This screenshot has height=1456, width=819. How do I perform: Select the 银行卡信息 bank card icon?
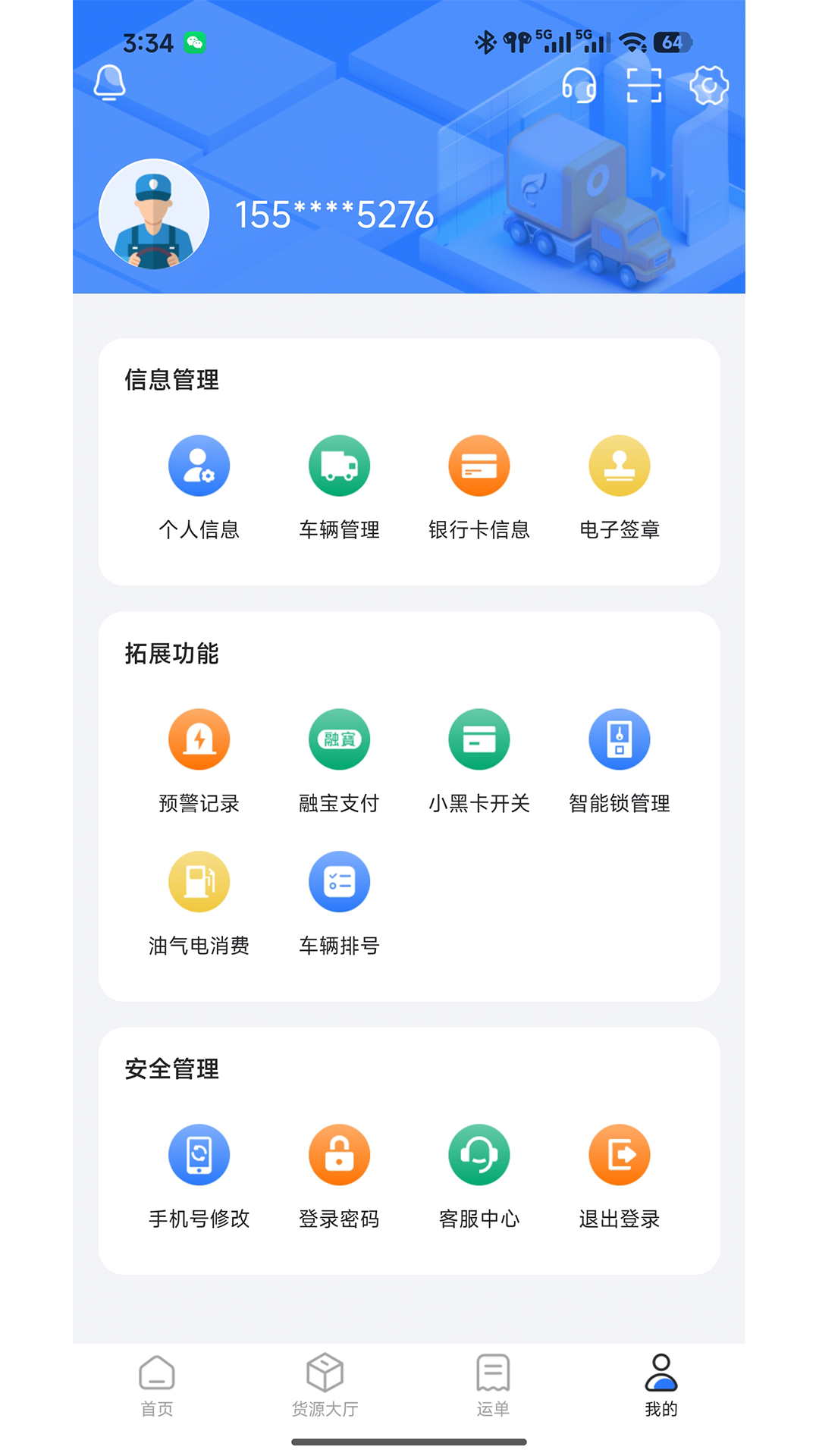[479, 466]
